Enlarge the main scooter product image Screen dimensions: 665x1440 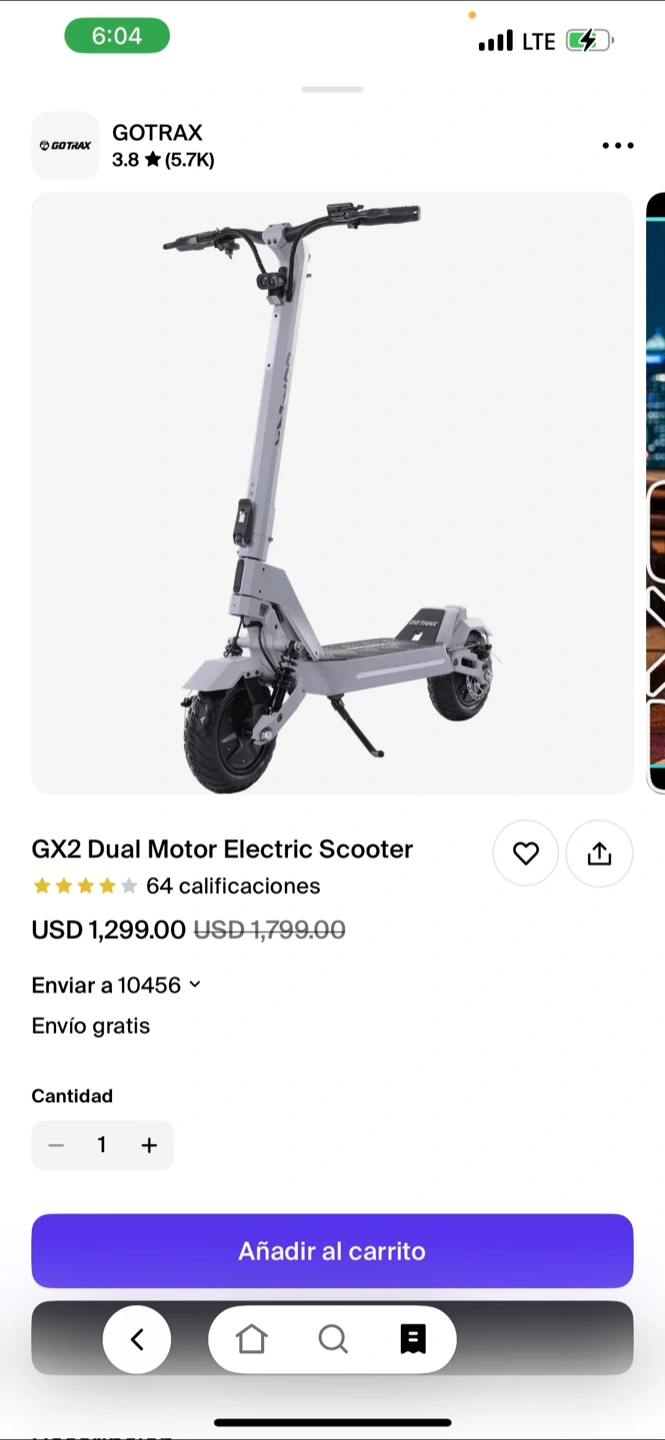point(332,493)
